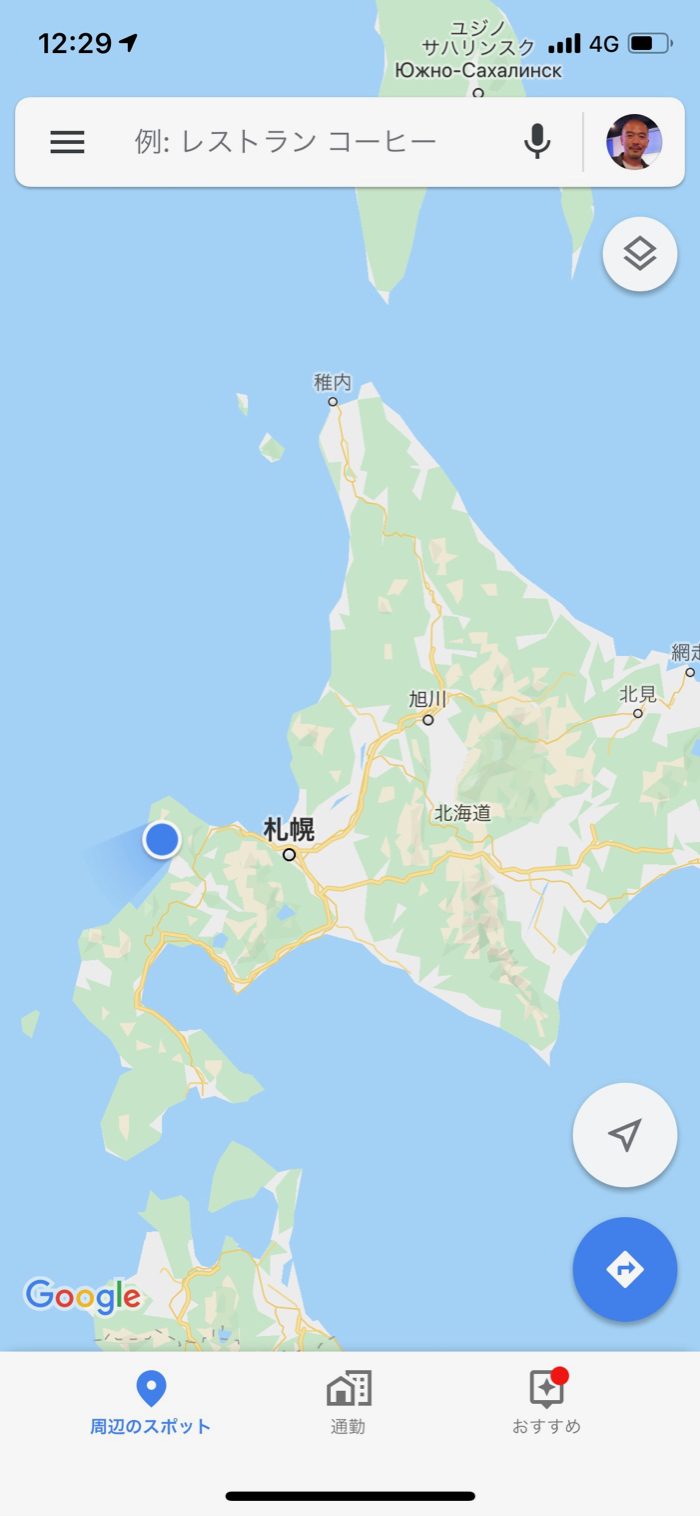The width and height of the screenshot is (700, 1516).
Task: Open the map layers selector
Action: tap(640, 254)
